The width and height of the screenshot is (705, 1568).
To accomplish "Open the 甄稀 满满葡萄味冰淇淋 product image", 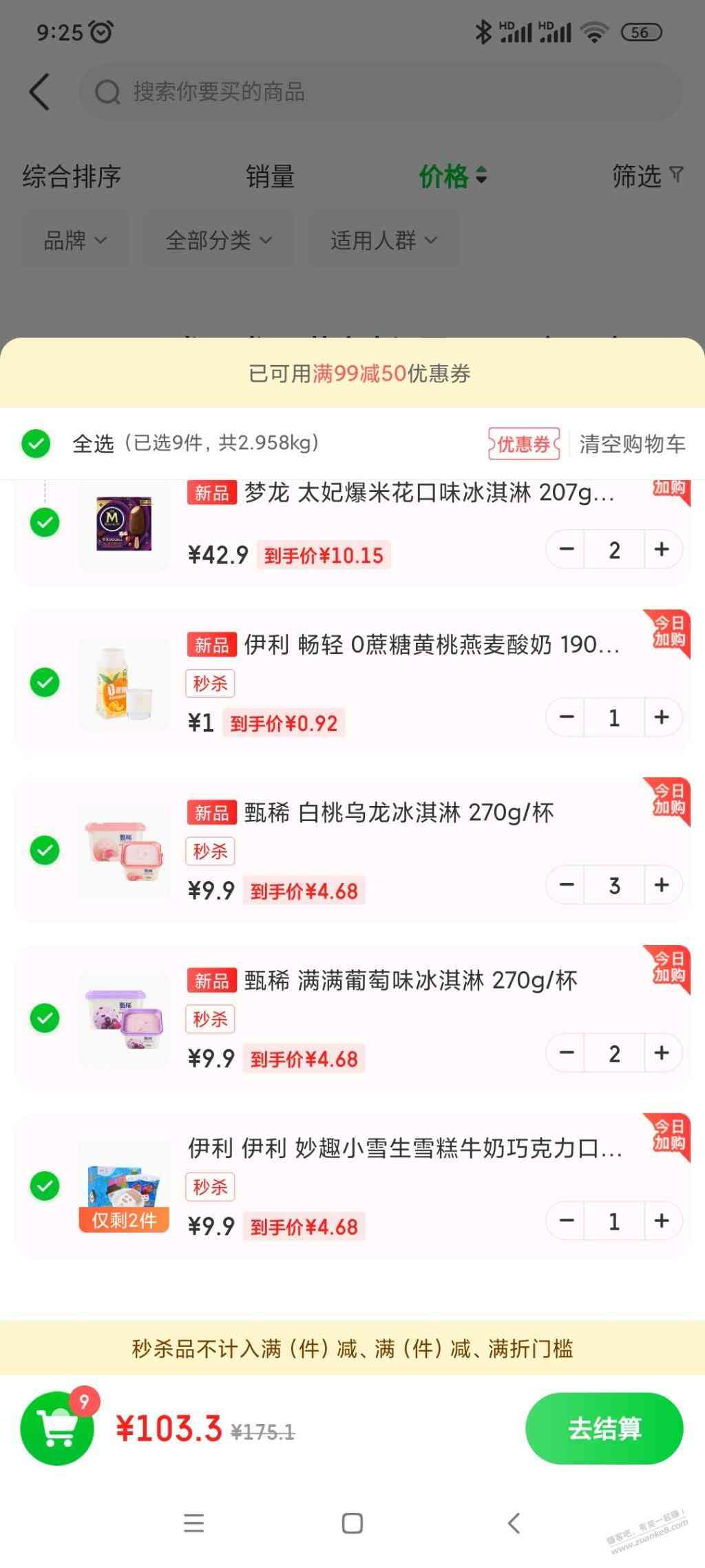I will 124,1018.
